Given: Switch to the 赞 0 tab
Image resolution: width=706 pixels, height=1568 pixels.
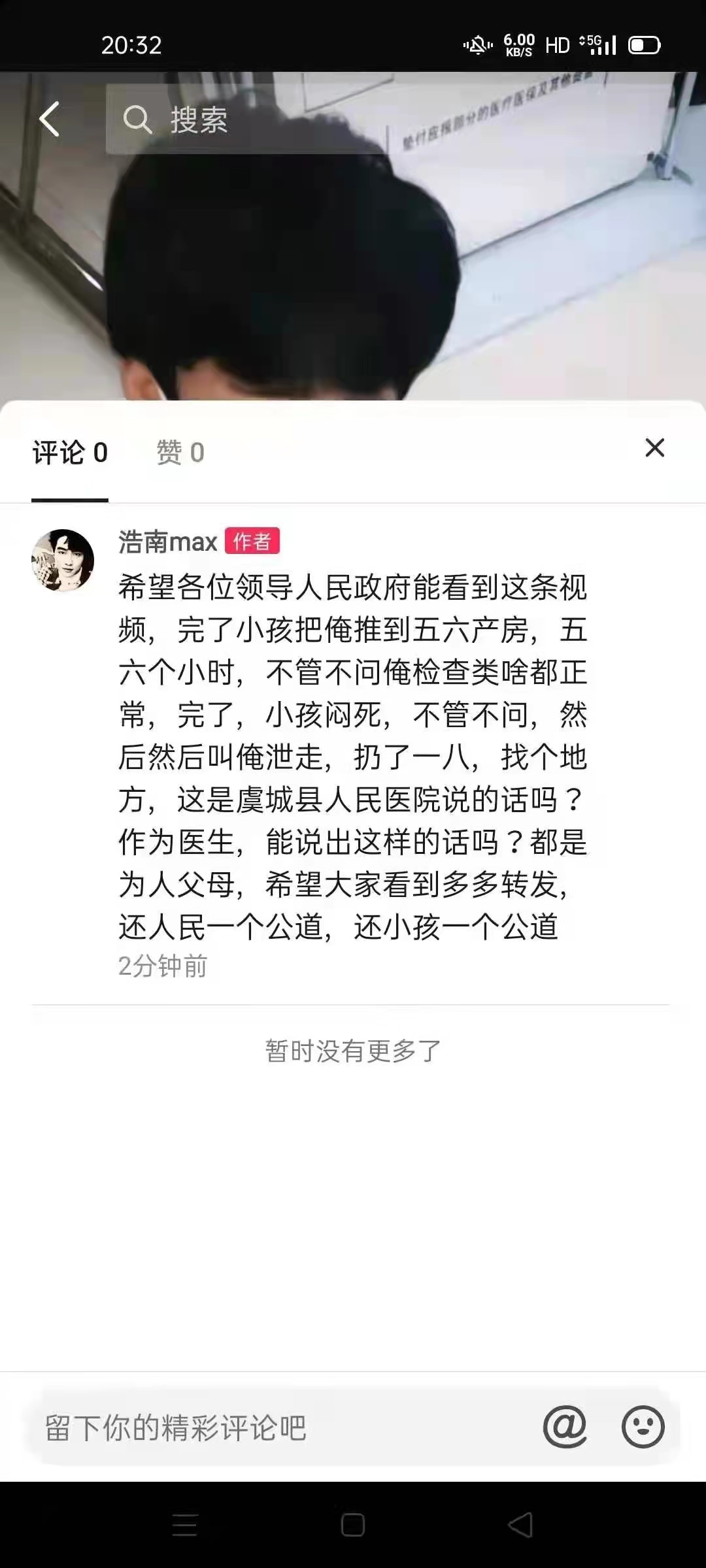Looking at the screenshot, I should coord(180,453).
